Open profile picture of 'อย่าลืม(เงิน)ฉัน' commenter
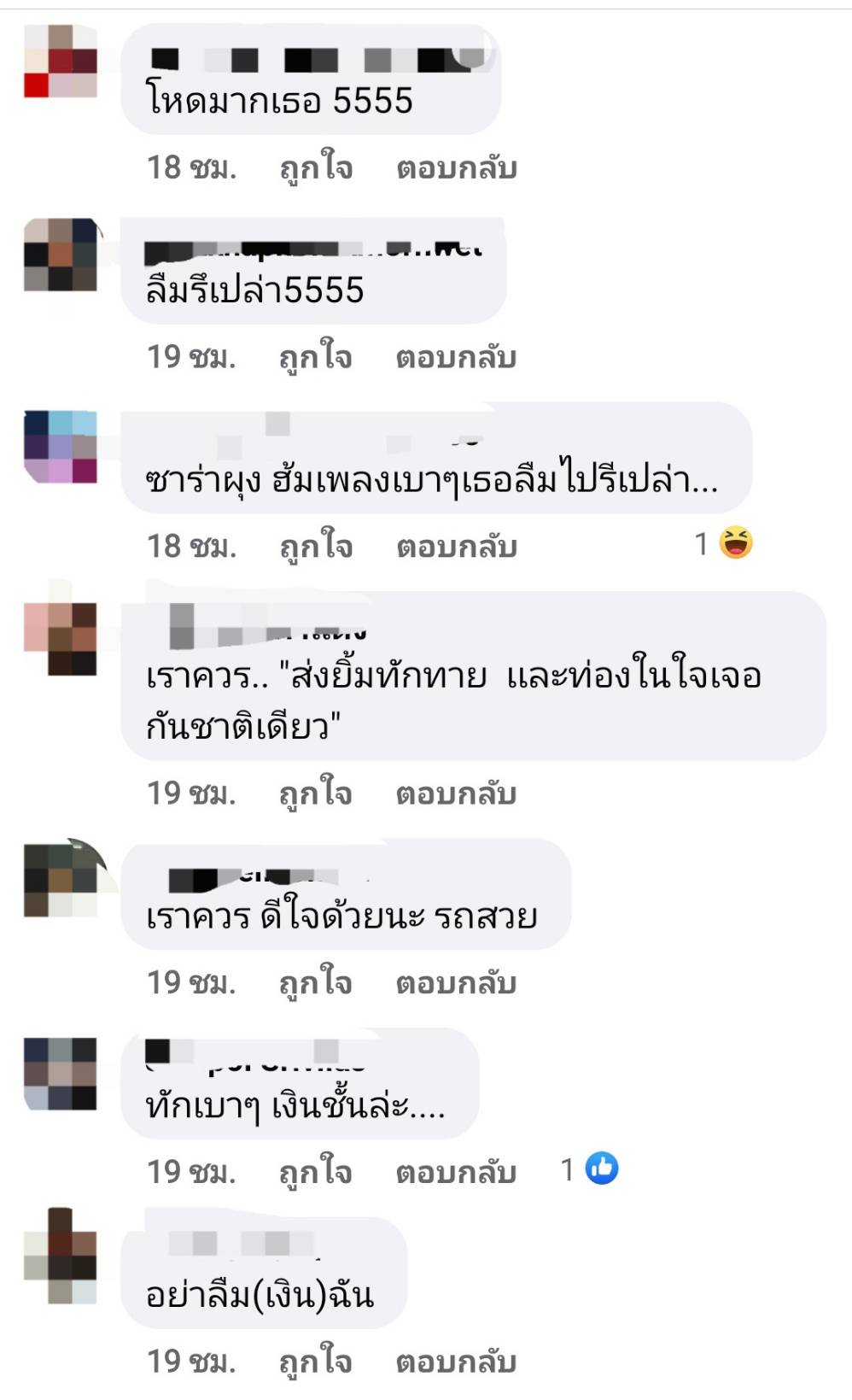The image size is (852, 1400). (60, 1255)
